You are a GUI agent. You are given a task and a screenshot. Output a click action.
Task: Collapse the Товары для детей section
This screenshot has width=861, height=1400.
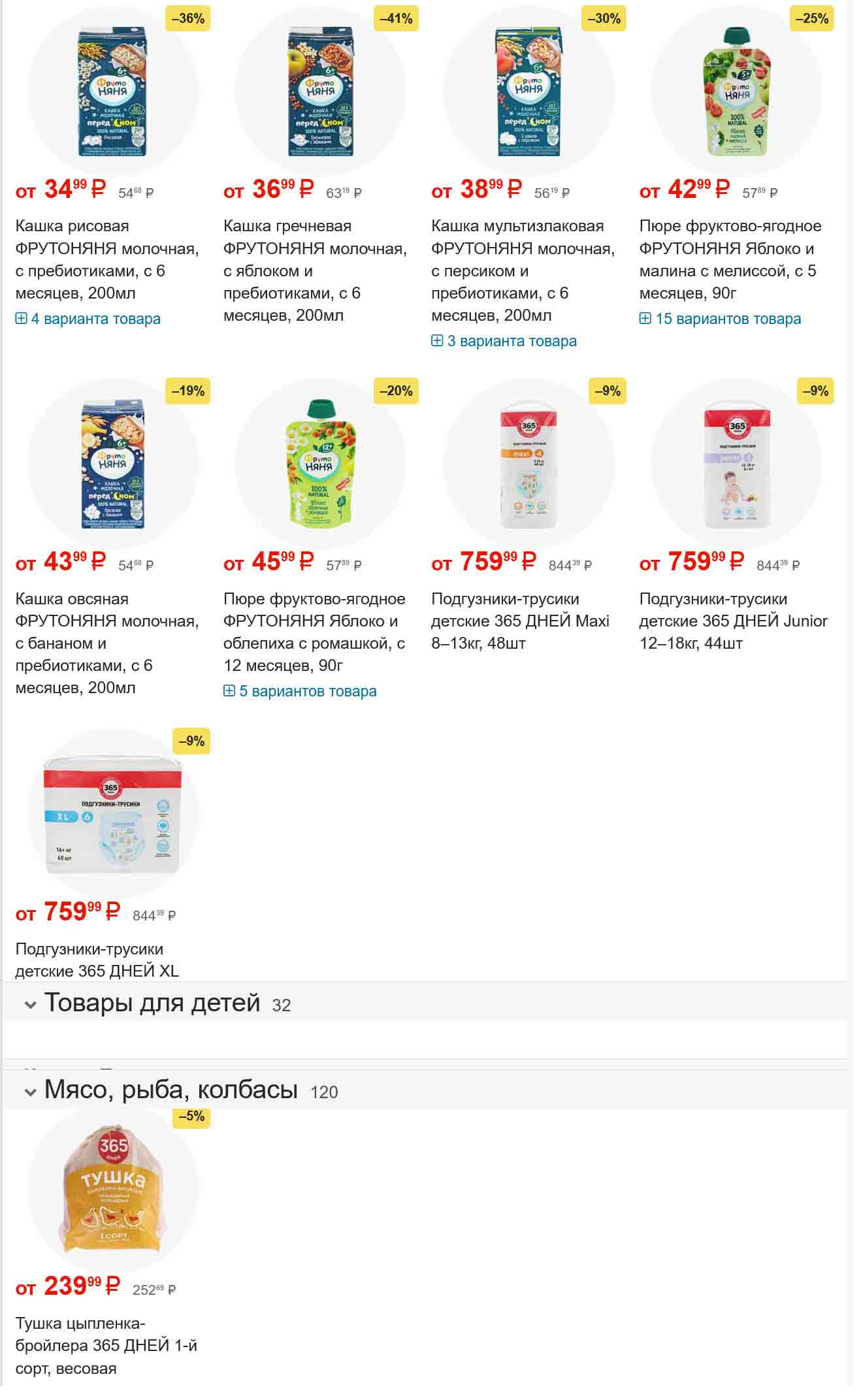30,1005
